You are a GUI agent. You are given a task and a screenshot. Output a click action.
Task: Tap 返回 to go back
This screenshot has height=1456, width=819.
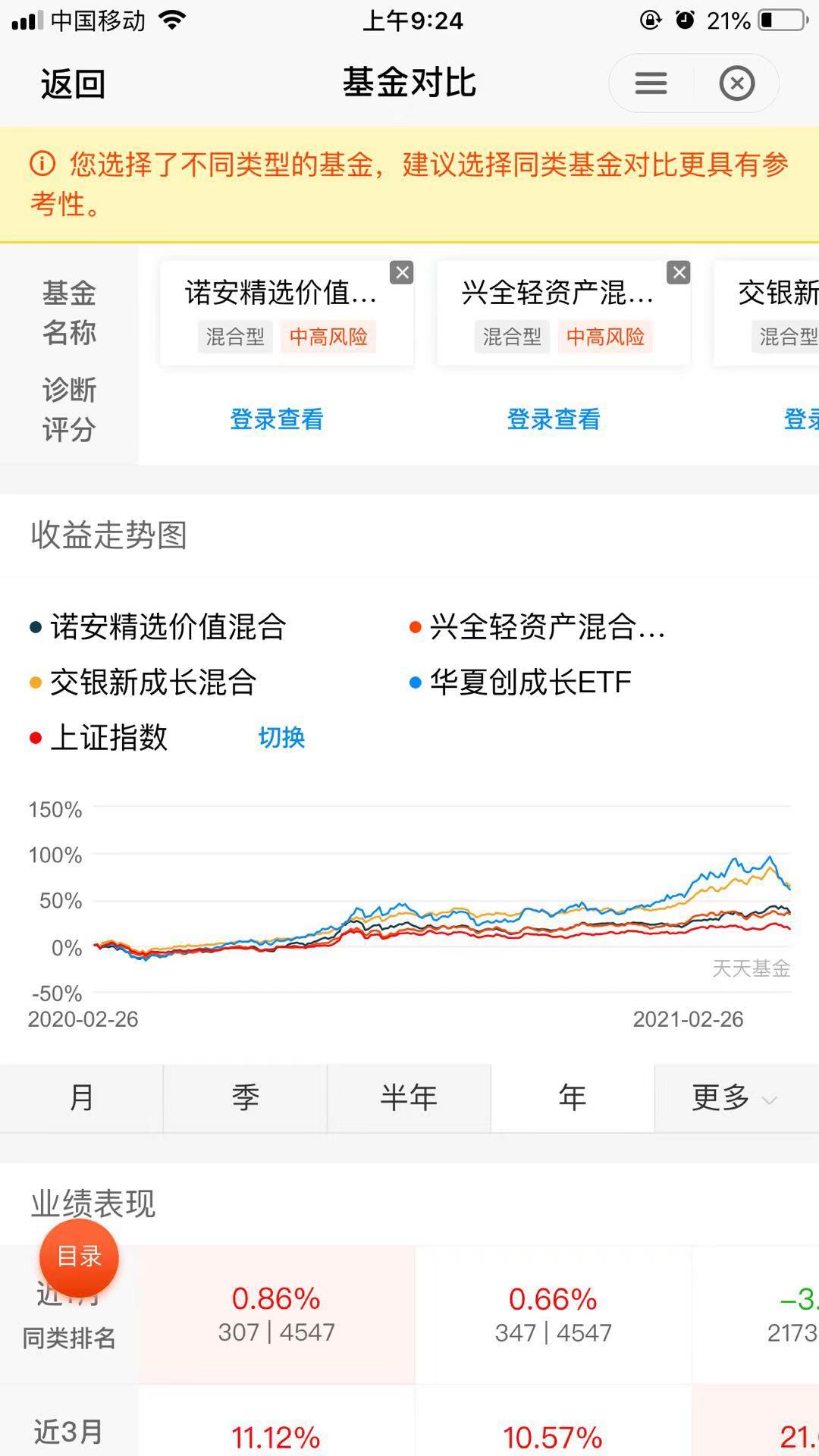click(73, 83)
